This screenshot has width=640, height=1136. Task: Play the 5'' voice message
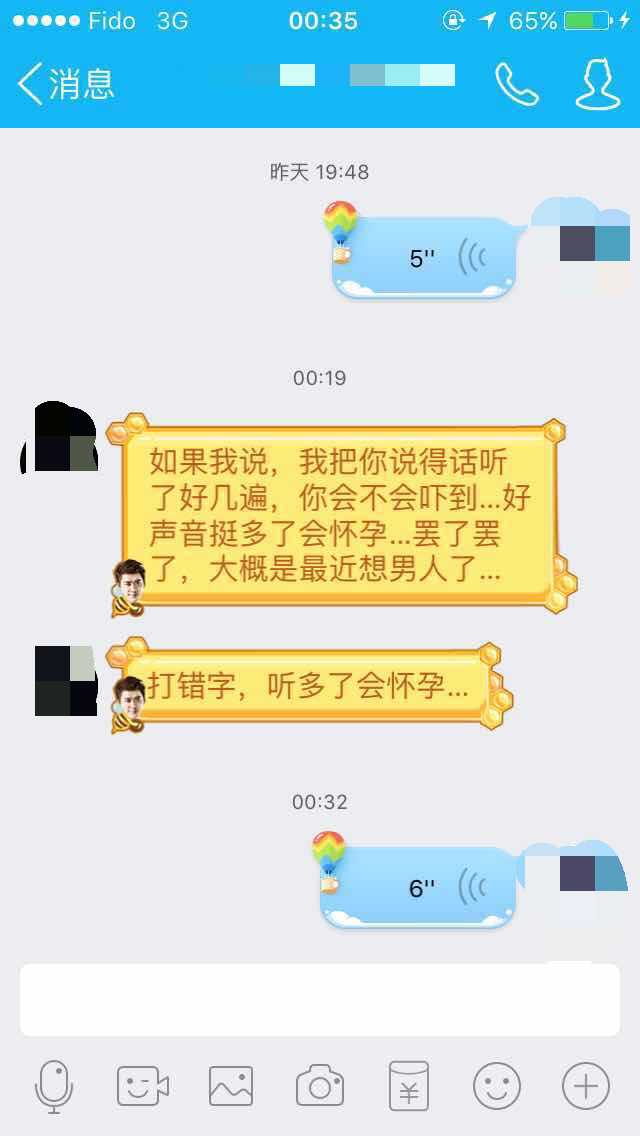coord(425,258)
